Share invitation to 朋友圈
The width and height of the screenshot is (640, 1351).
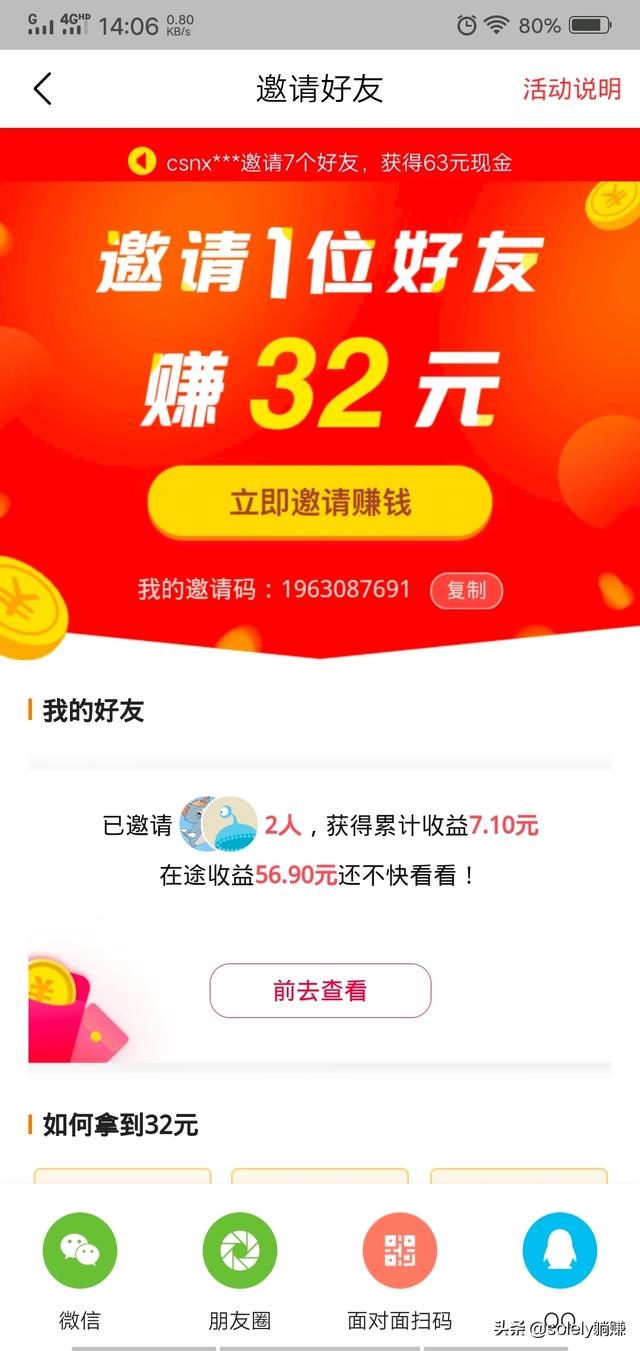tap(240, 1250)
